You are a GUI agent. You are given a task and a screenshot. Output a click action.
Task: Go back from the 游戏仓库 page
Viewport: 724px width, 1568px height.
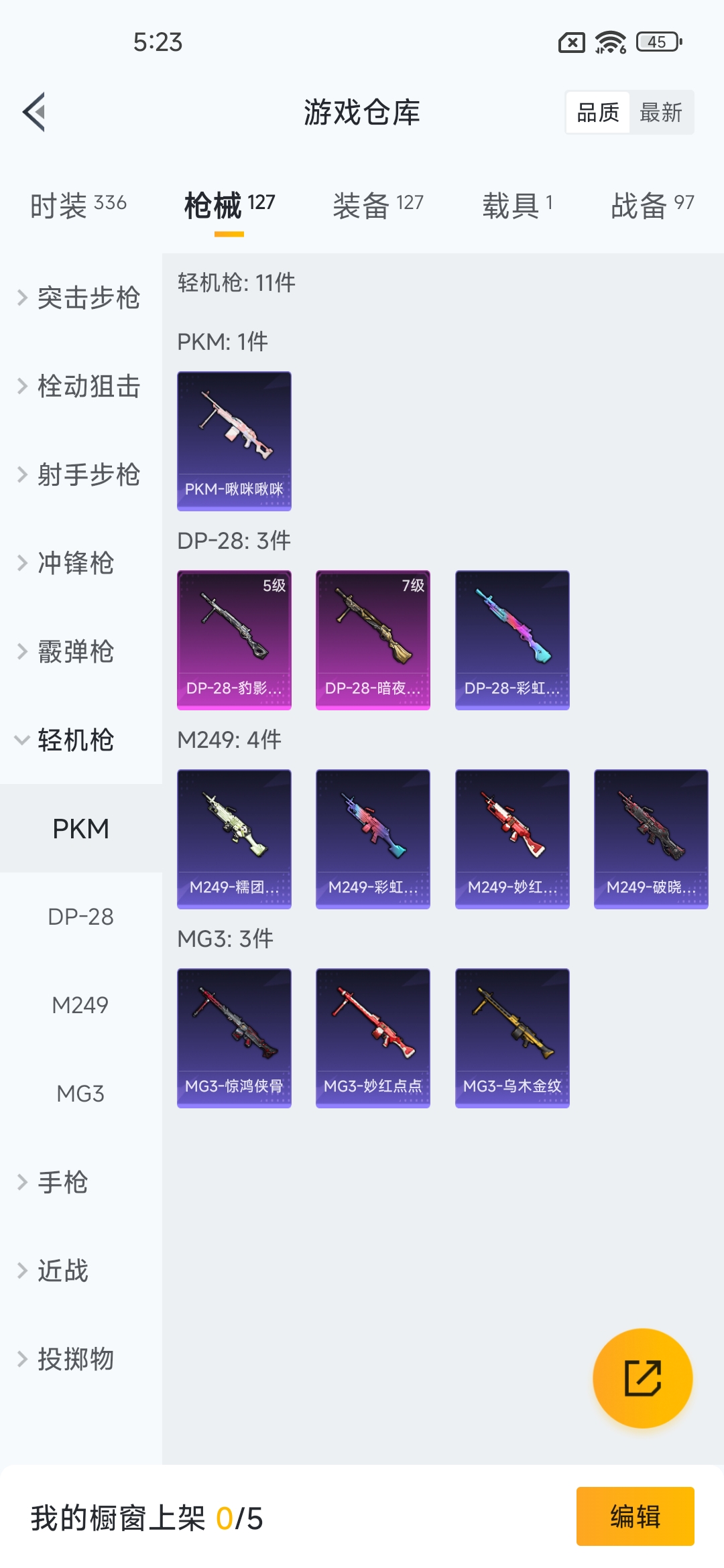[x=35, y=112]
